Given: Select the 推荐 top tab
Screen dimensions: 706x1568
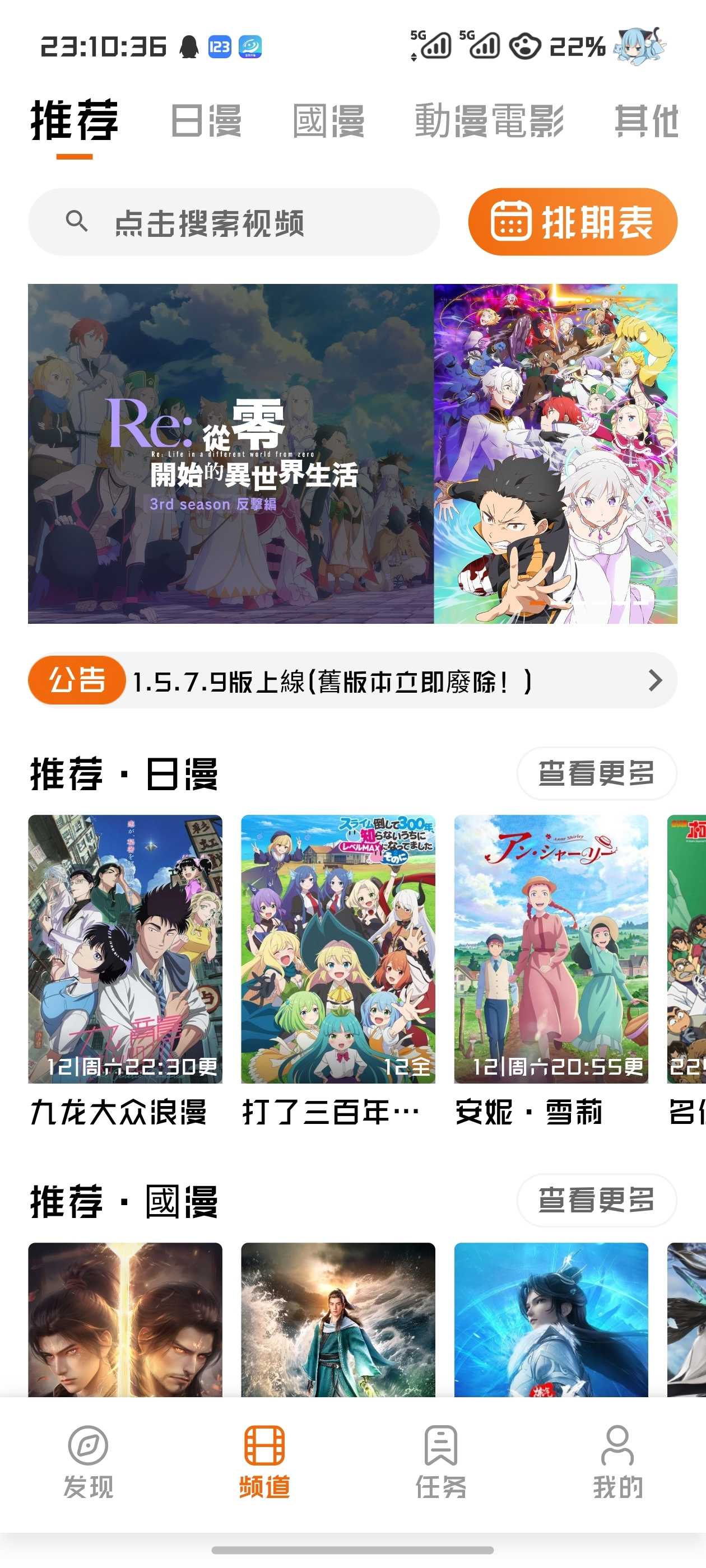Looking at the screenshot, I should click(75, 121).
